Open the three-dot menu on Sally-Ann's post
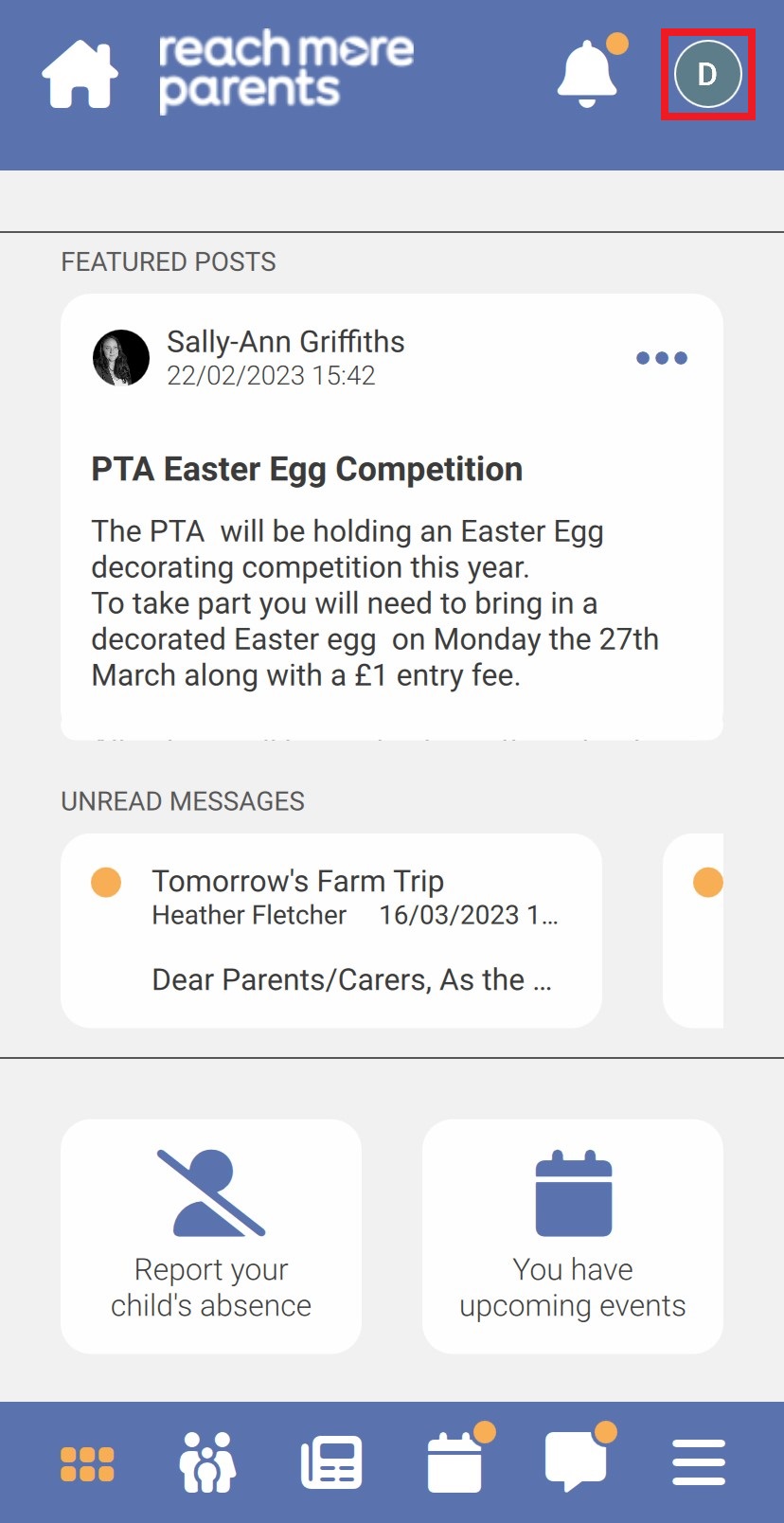784x1523 pixels. coord(661,358)
